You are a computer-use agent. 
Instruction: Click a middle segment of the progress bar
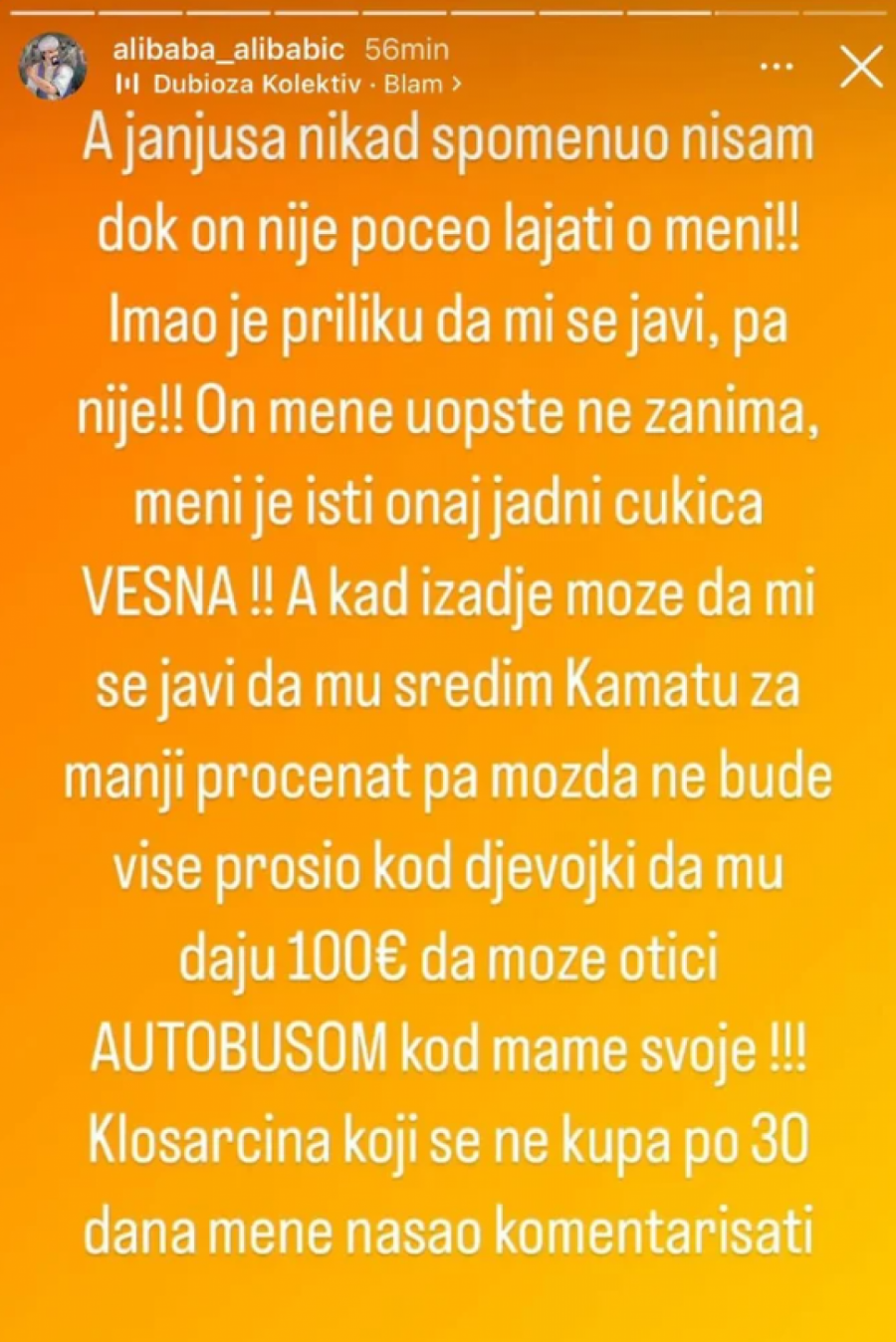tap(448, 12)
